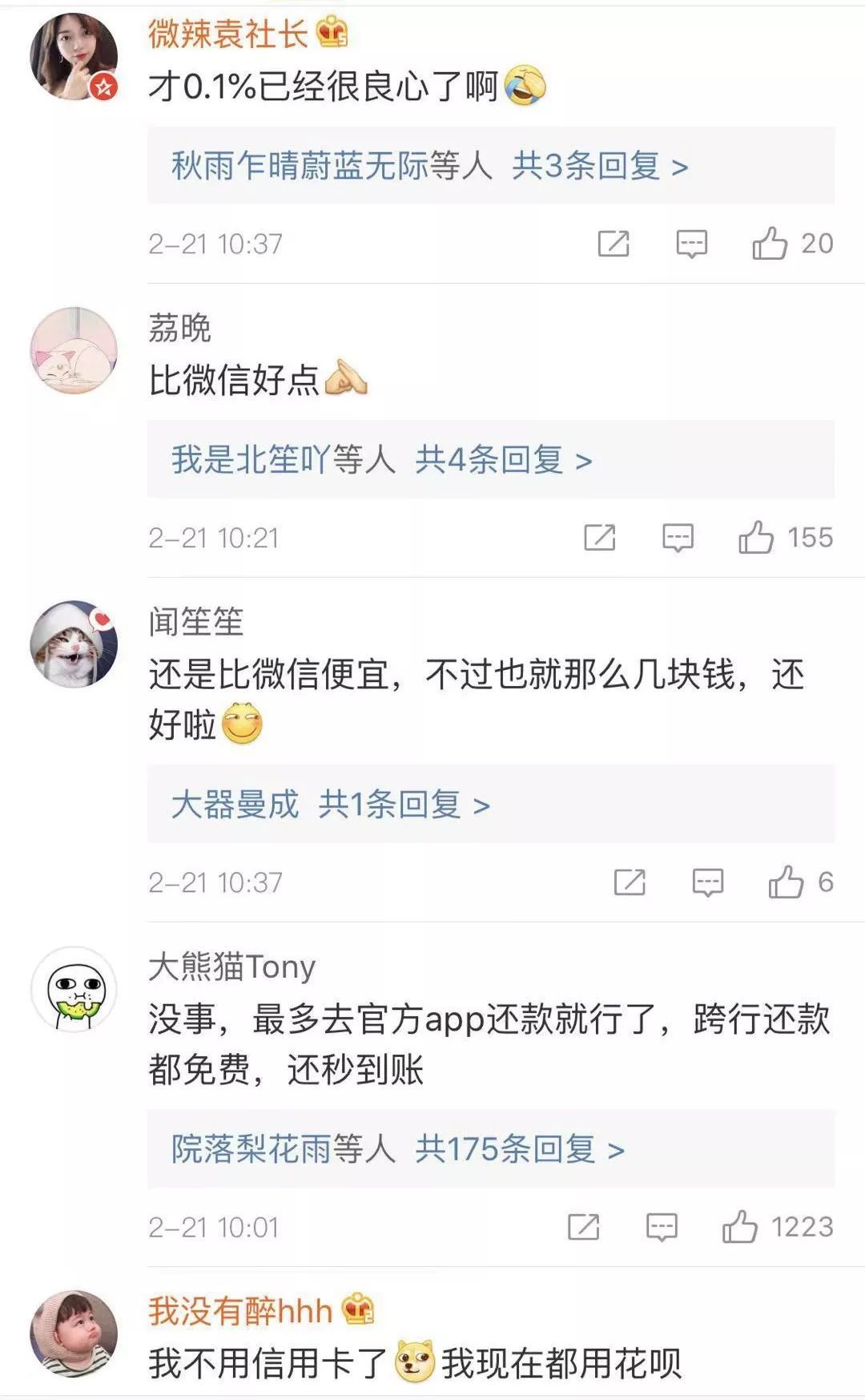The height and width of the screenshot is (1400, 865).
Task: Share 荔晚's comment via the repost icon
Action: pyautogui.click(x=599, y=538)
